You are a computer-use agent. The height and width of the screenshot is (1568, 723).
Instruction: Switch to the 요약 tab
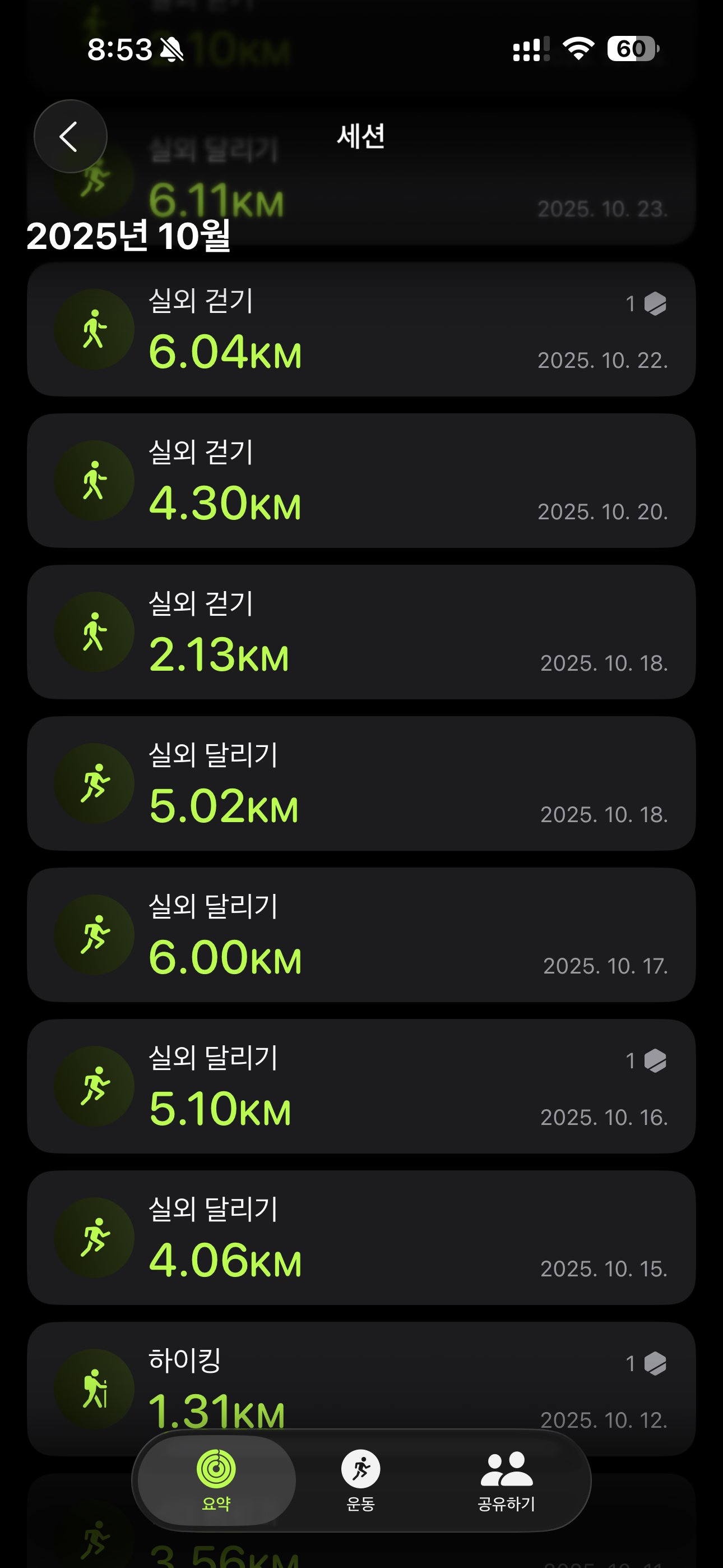tap(216, 1481)
